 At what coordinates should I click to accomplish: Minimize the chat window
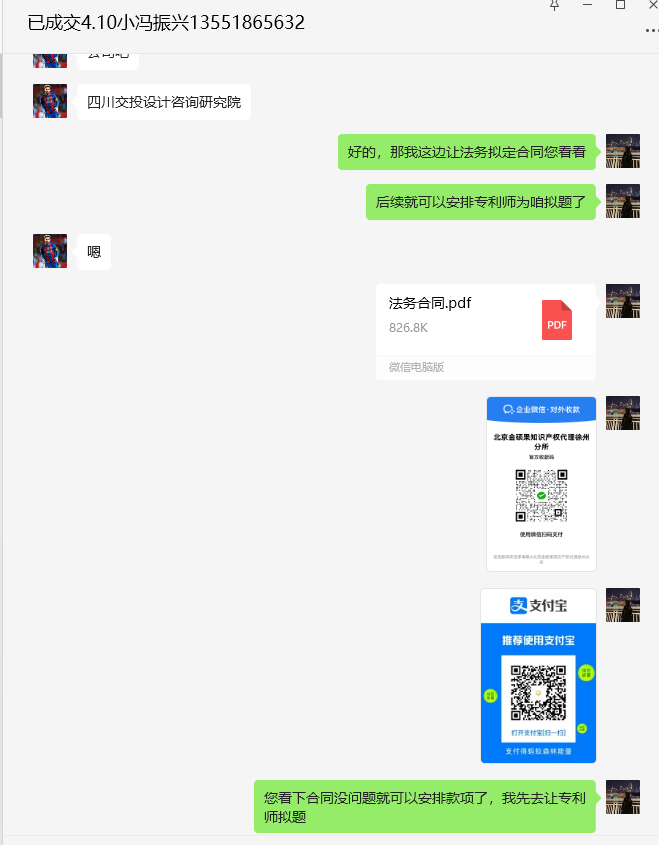tap(588, 5)
